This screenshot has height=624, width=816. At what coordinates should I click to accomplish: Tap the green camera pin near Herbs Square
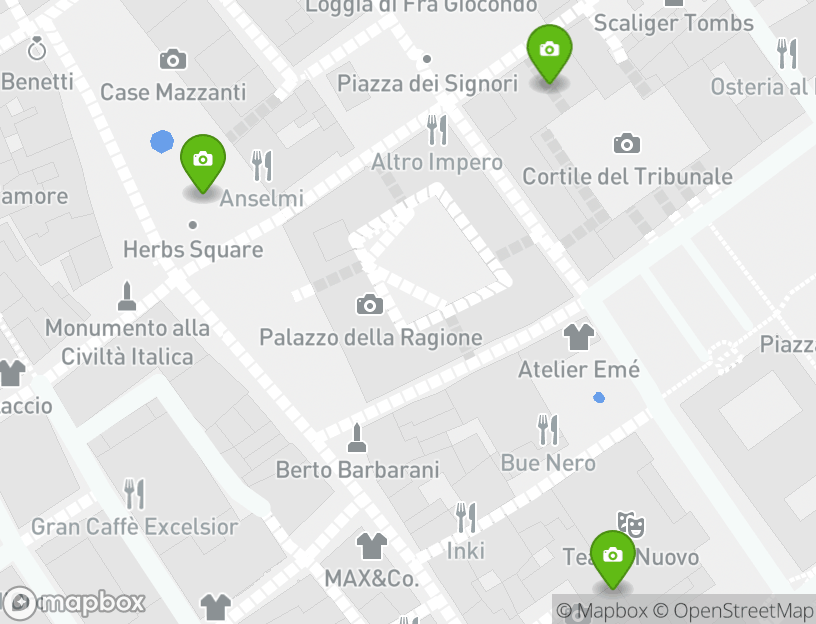pyautogui.click(x=202, y=162)
